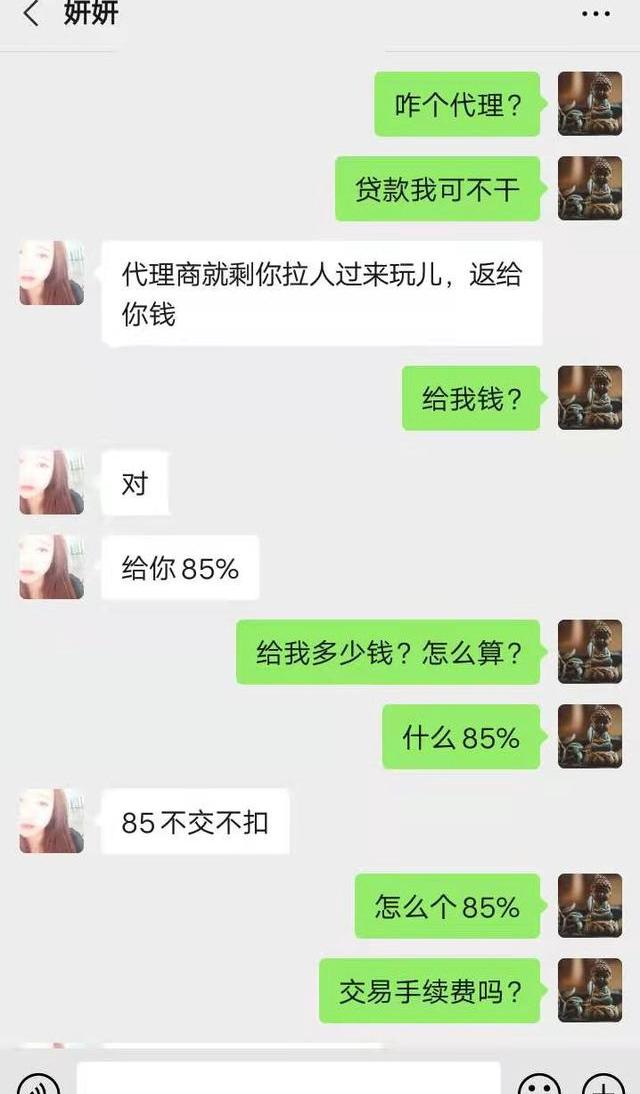The width and height of the screenshot is (640, 1094).
Task: Tap 妍妍's avatar beside "85不交不扣"
Action: click(x=51, y=822)
